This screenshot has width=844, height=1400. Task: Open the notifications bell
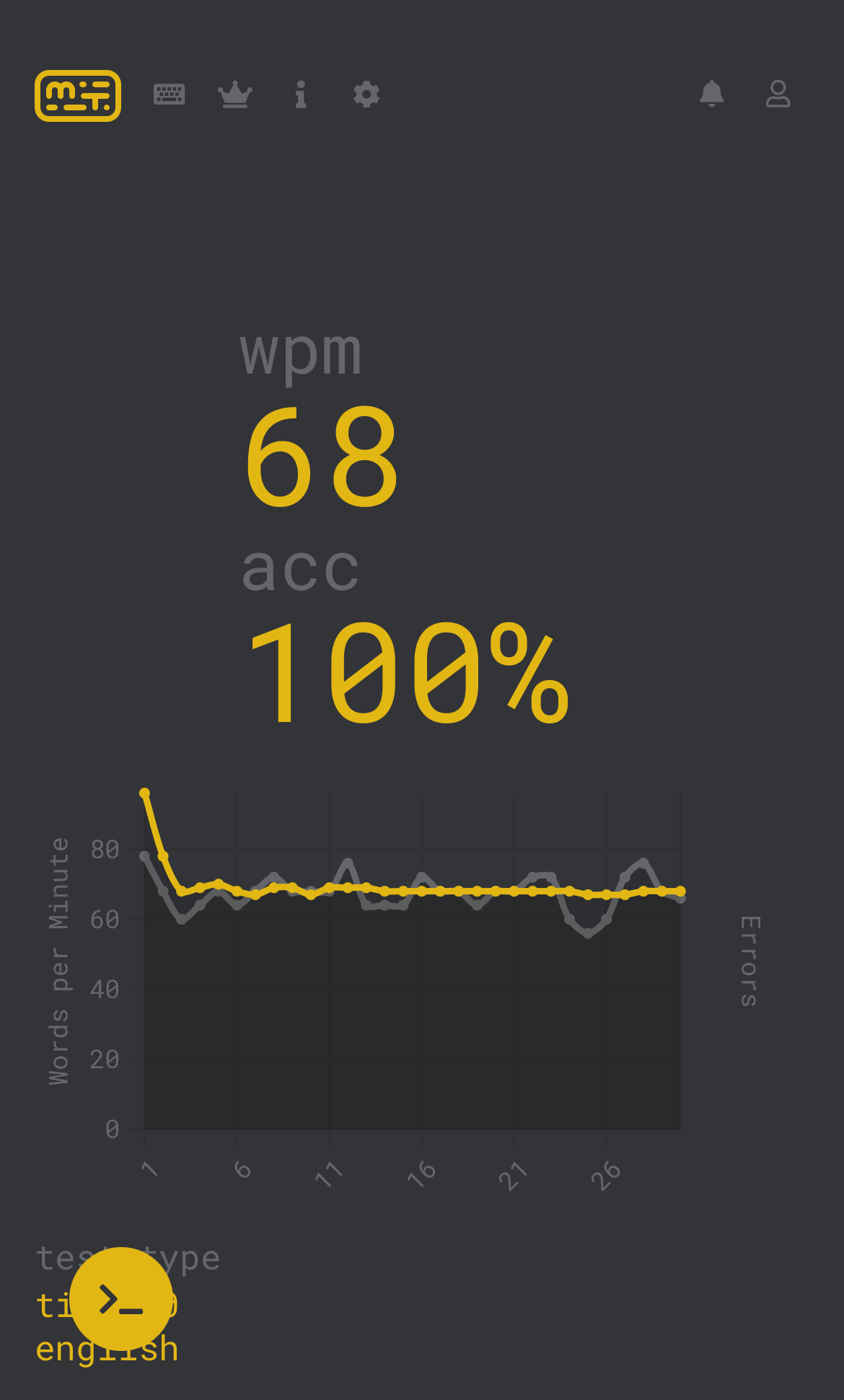click(712, 94)
